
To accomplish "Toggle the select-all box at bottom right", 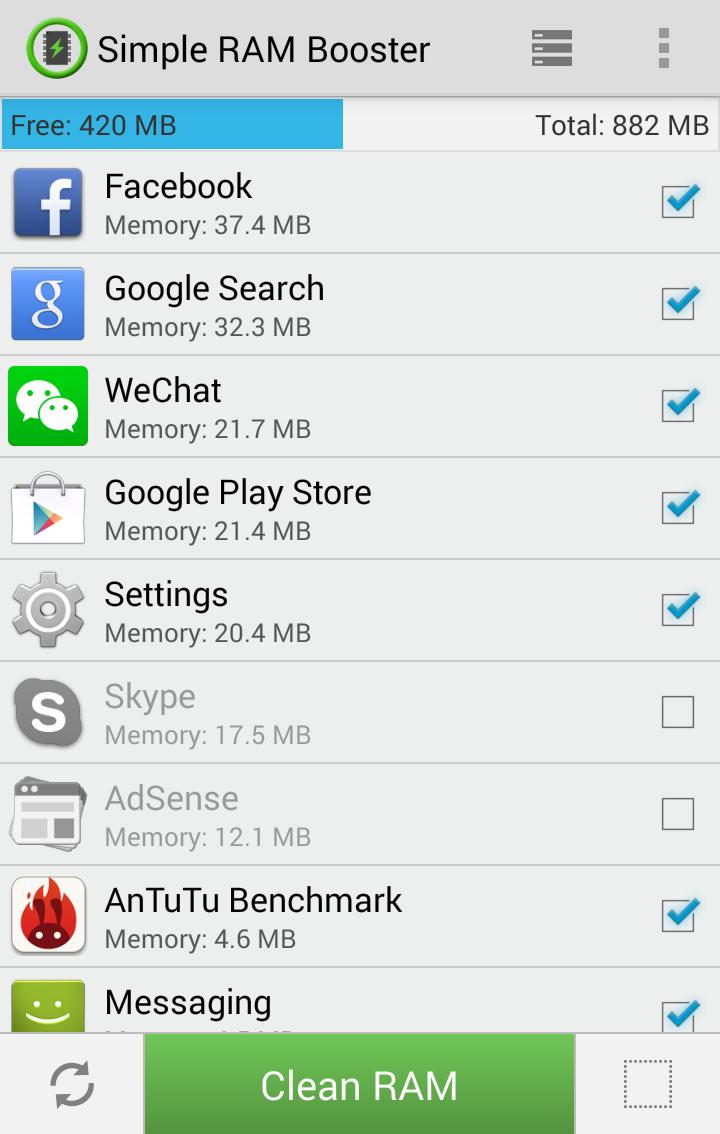I will [646, 1083].
